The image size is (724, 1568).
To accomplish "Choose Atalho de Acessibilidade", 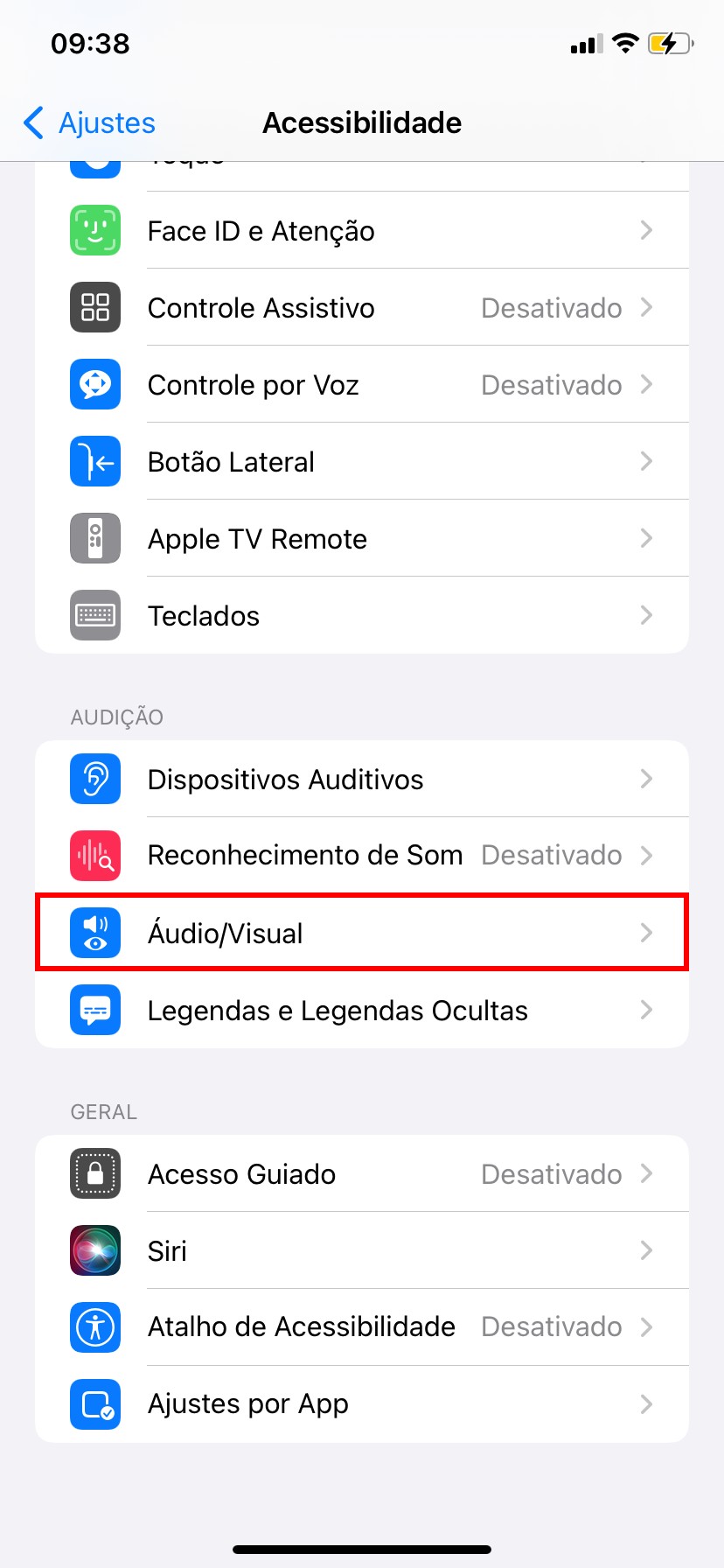I will [x=362, y=1327].
